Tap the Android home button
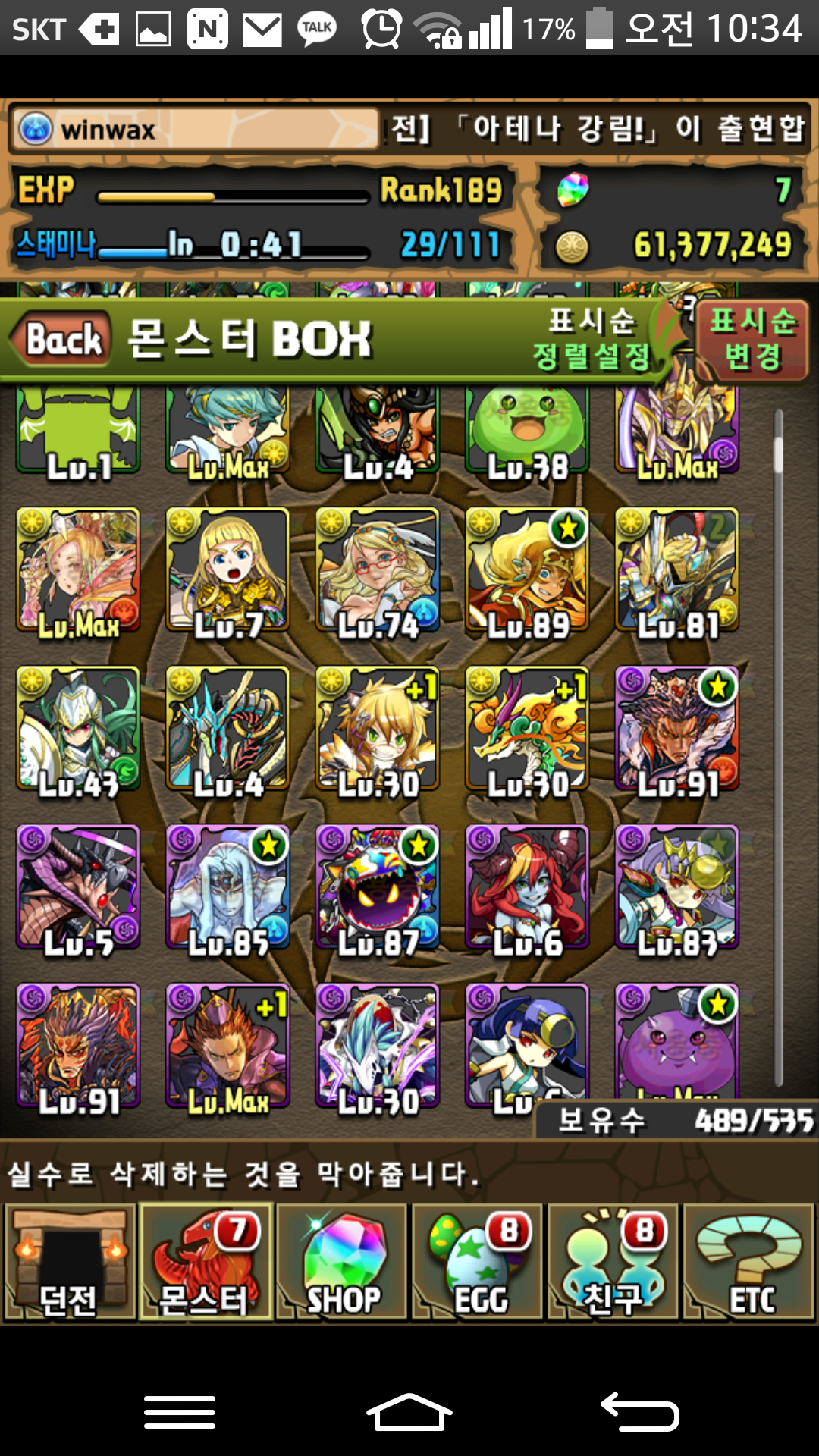This screenshot has height=1456, width=819. coord(409,1412)
